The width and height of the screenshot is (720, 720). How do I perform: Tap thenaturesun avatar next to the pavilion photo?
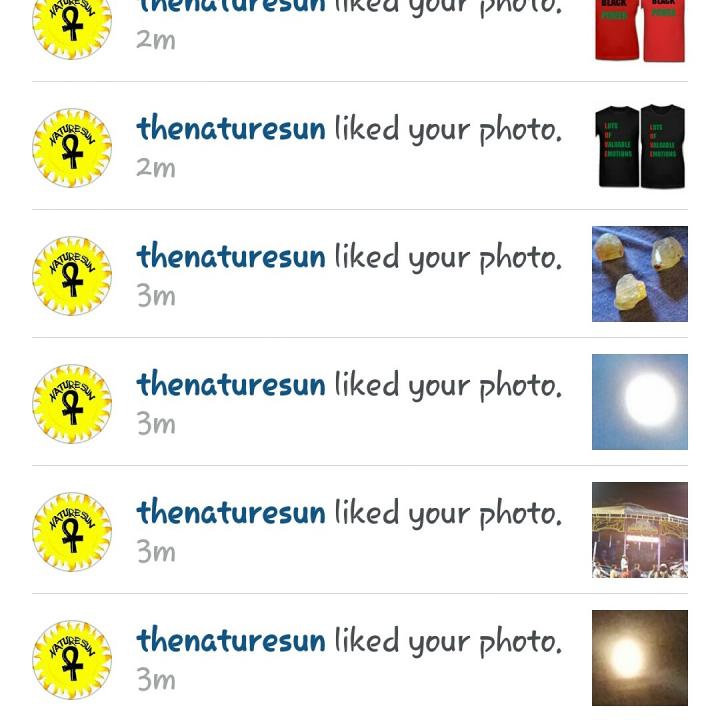[x=72, y=531]
